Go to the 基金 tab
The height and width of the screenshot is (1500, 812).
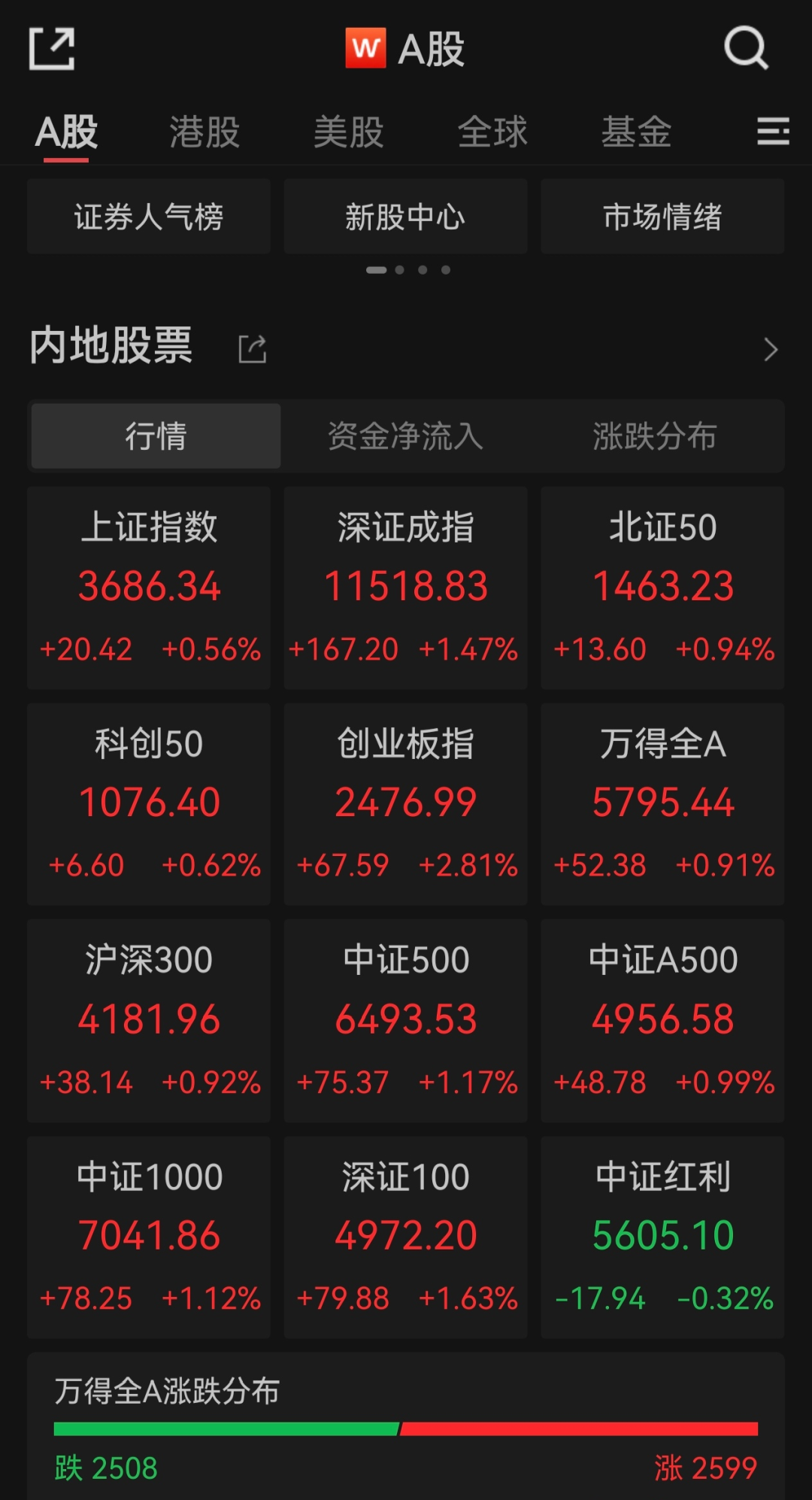point(636,132)
